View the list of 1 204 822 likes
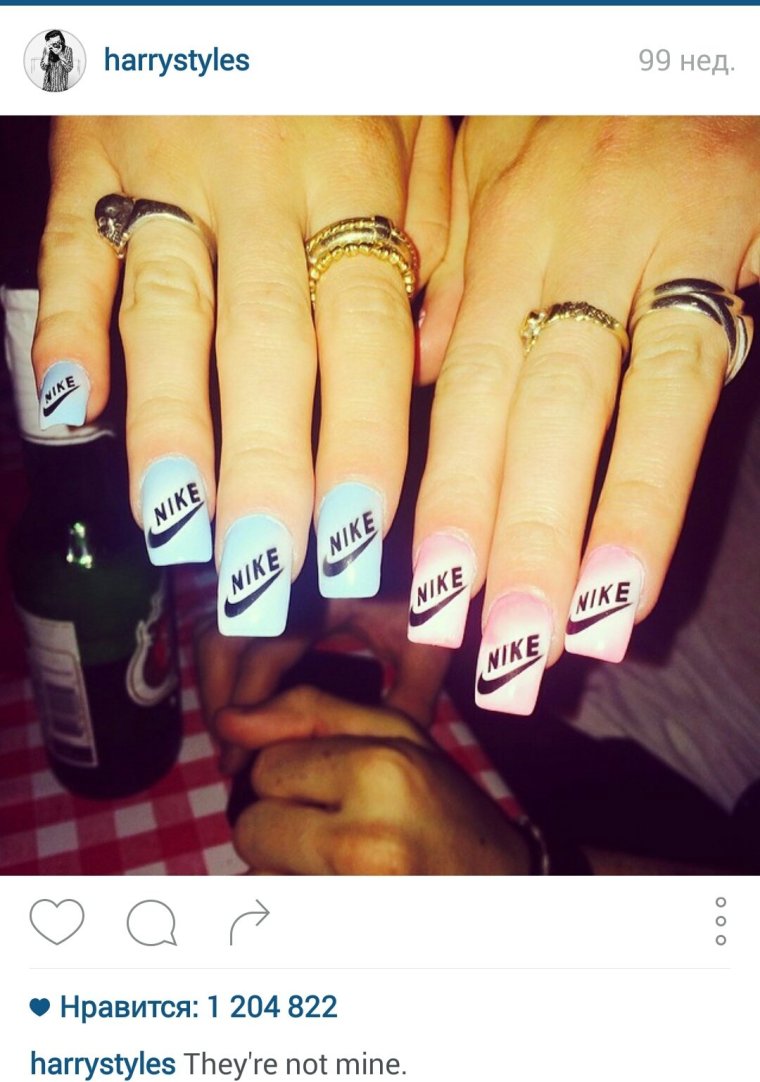Image resolution: width=760 pixels, height=1082 pixels. [x=198, y=1007]
